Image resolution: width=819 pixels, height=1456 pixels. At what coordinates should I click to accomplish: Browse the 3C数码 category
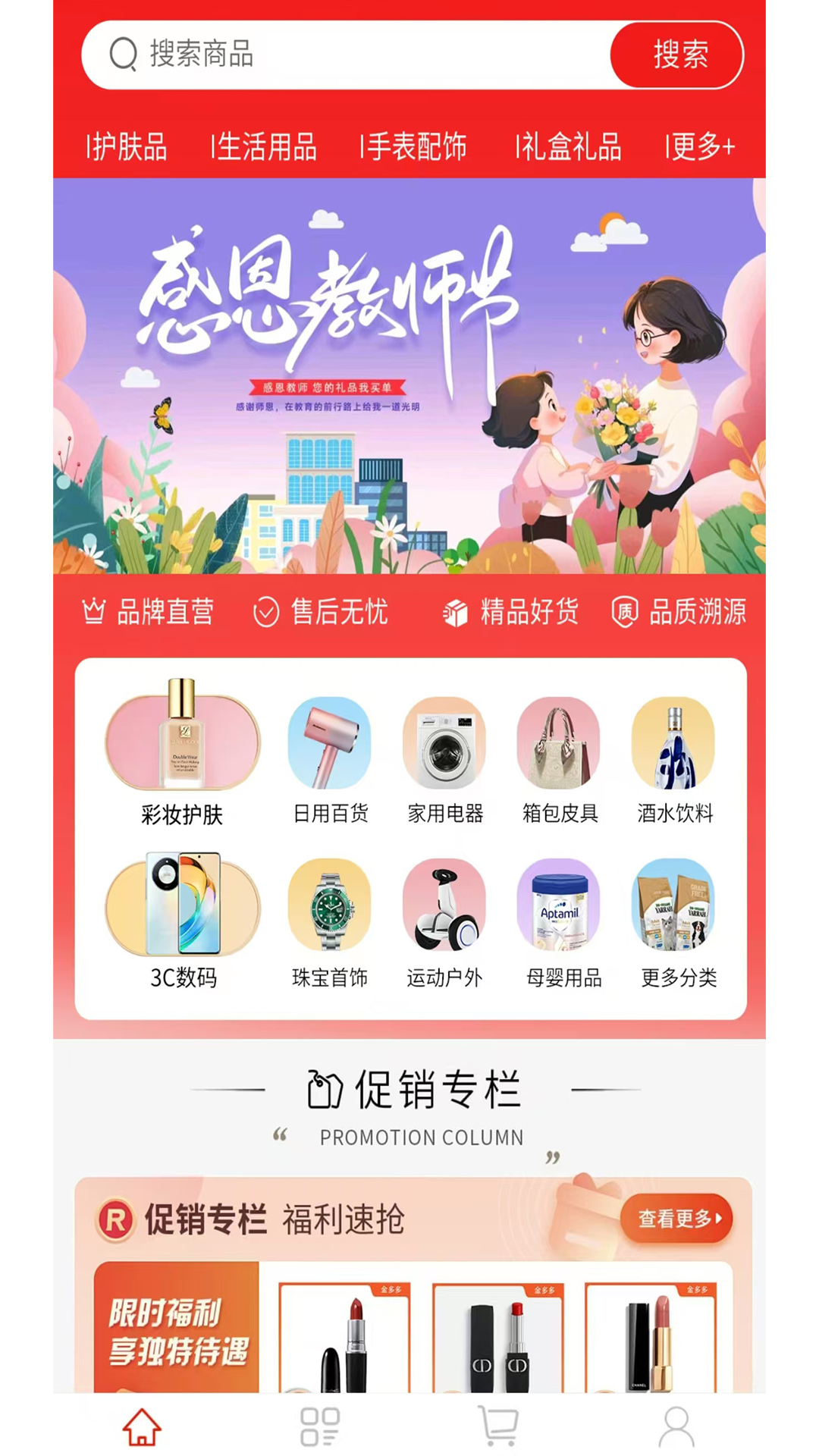coord(183,918)
